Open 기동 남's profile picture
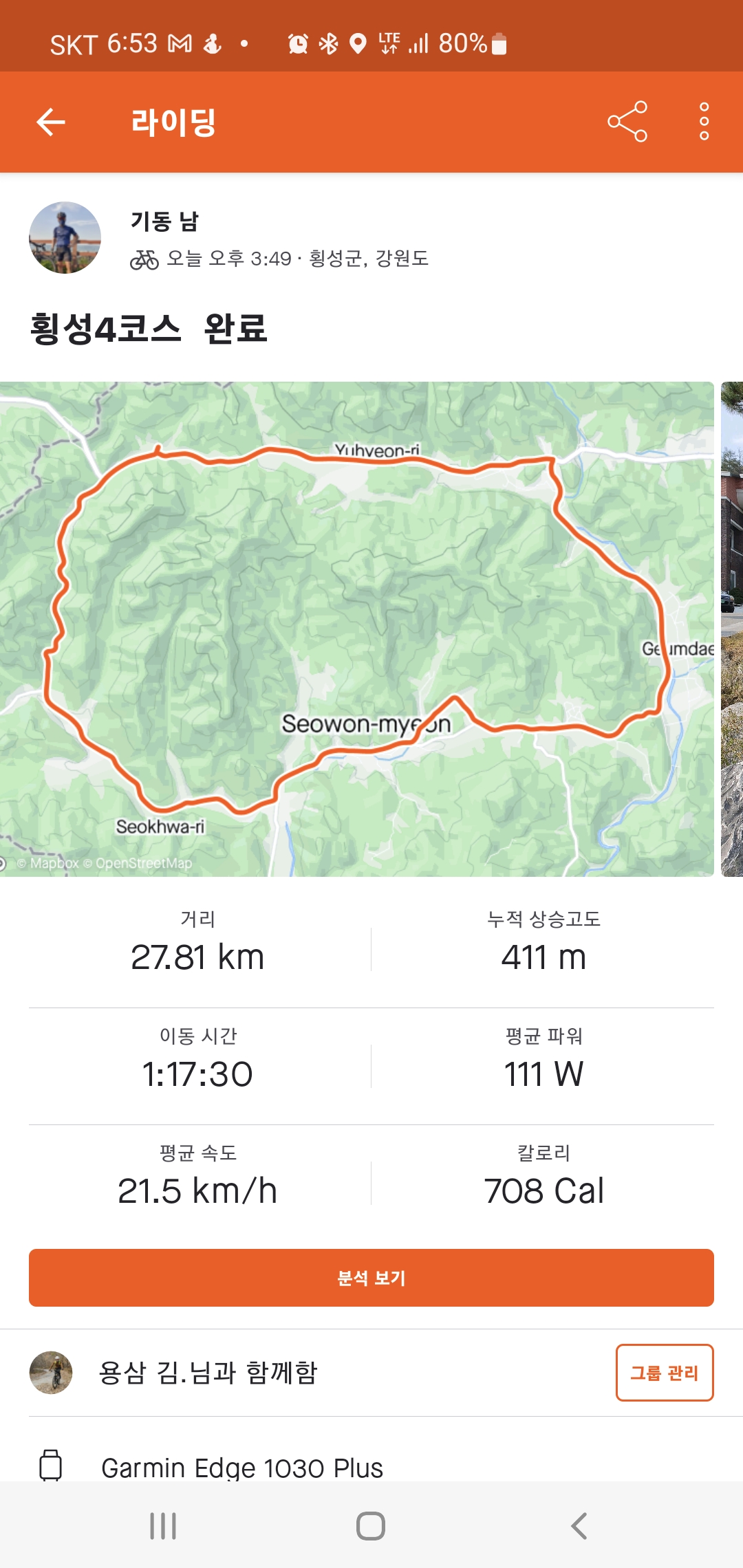Screen dimensions: 743x1568 click(x=65, y=238)
